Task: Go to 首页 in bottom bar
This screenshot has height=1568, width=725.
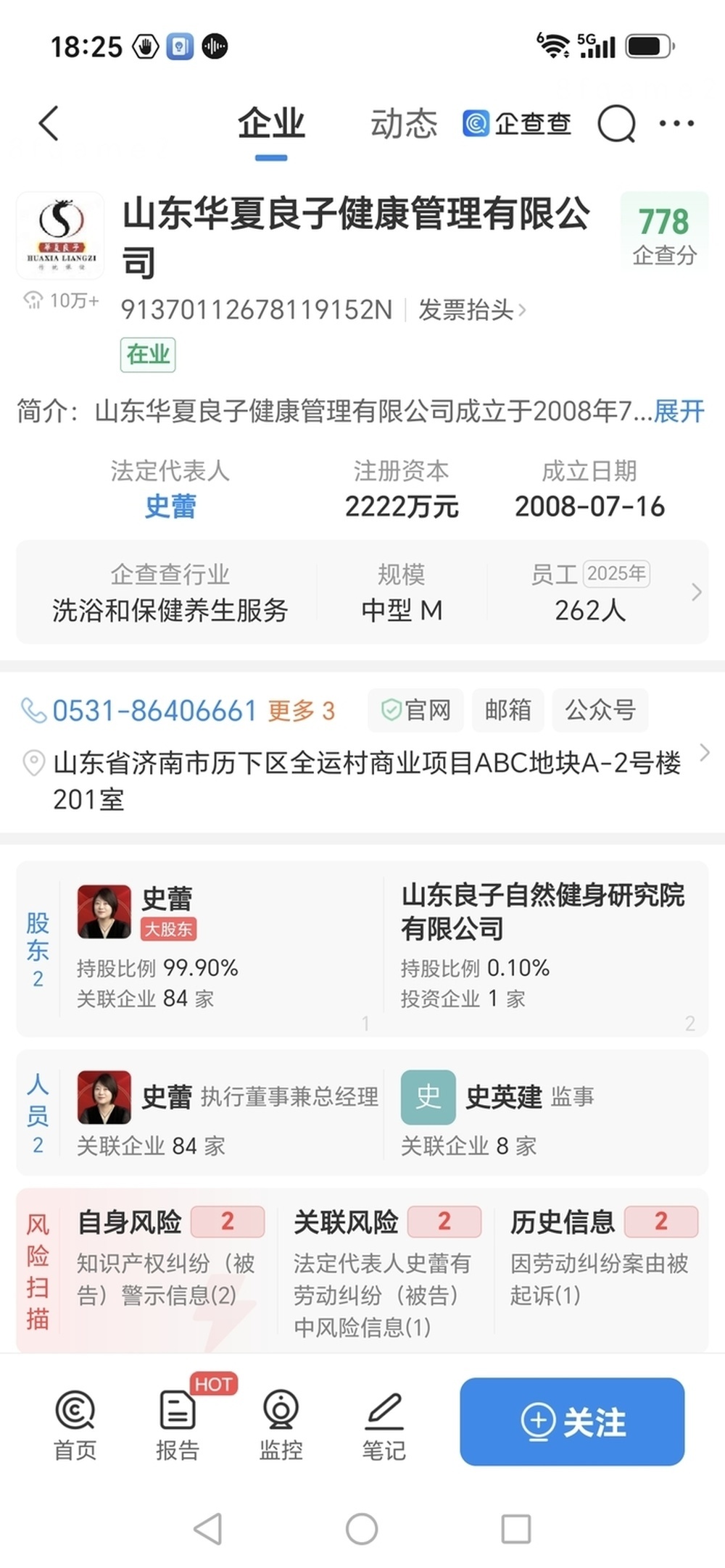Action: click(x=75, y=1425)
